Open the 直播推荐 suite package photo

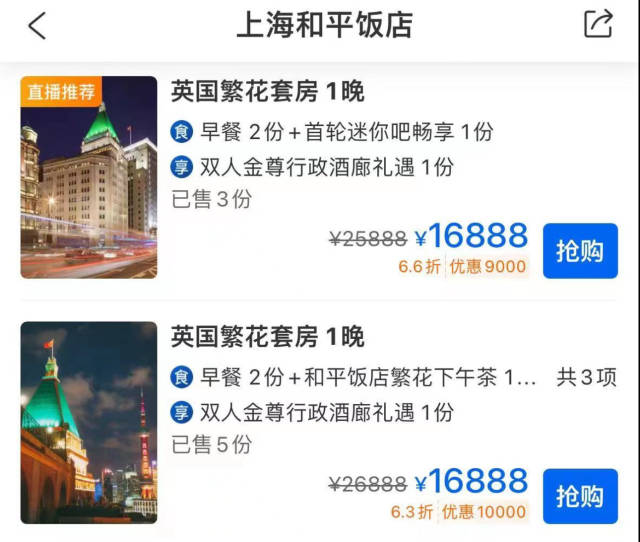click(x=89, y=178)
